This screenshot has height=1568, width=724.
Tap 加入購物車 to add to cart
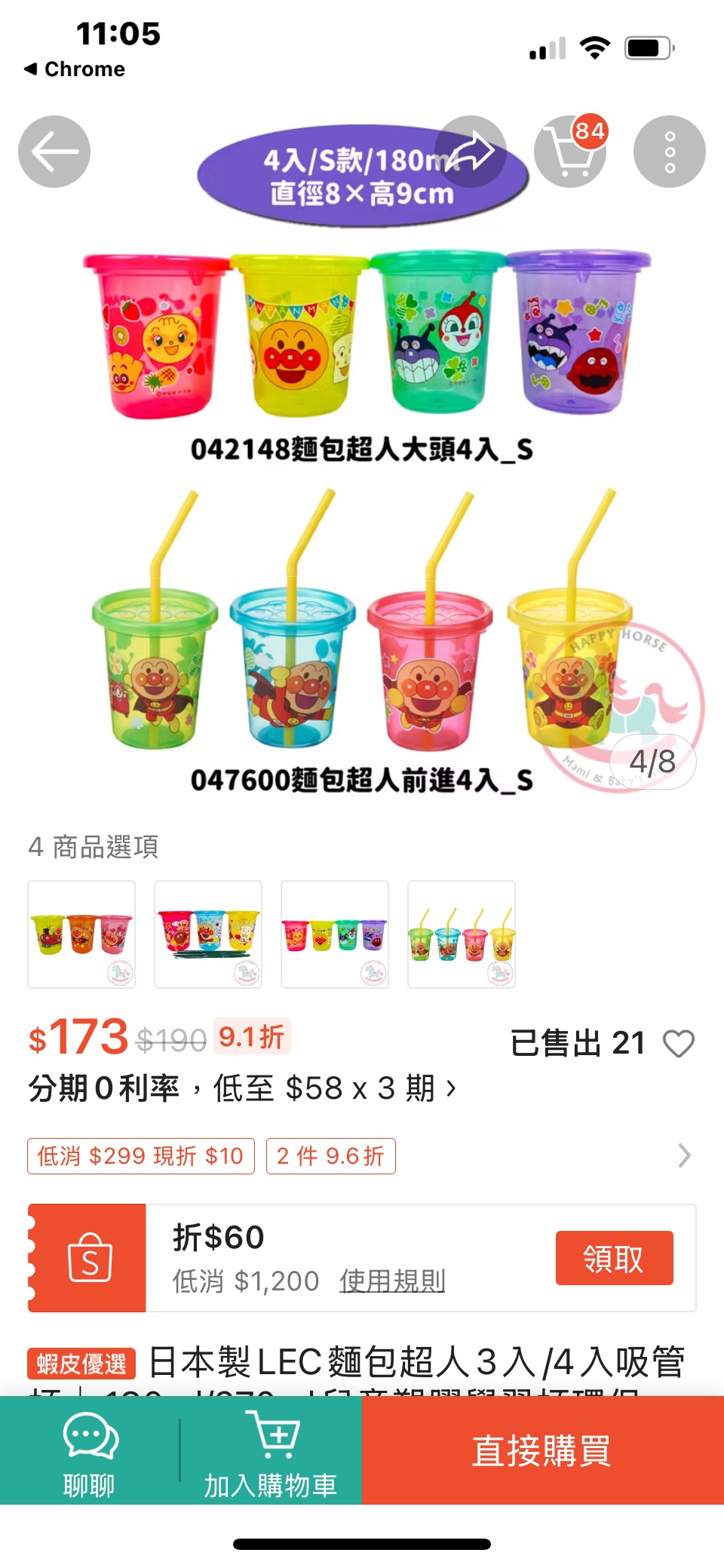click(x=271, y=1451)
